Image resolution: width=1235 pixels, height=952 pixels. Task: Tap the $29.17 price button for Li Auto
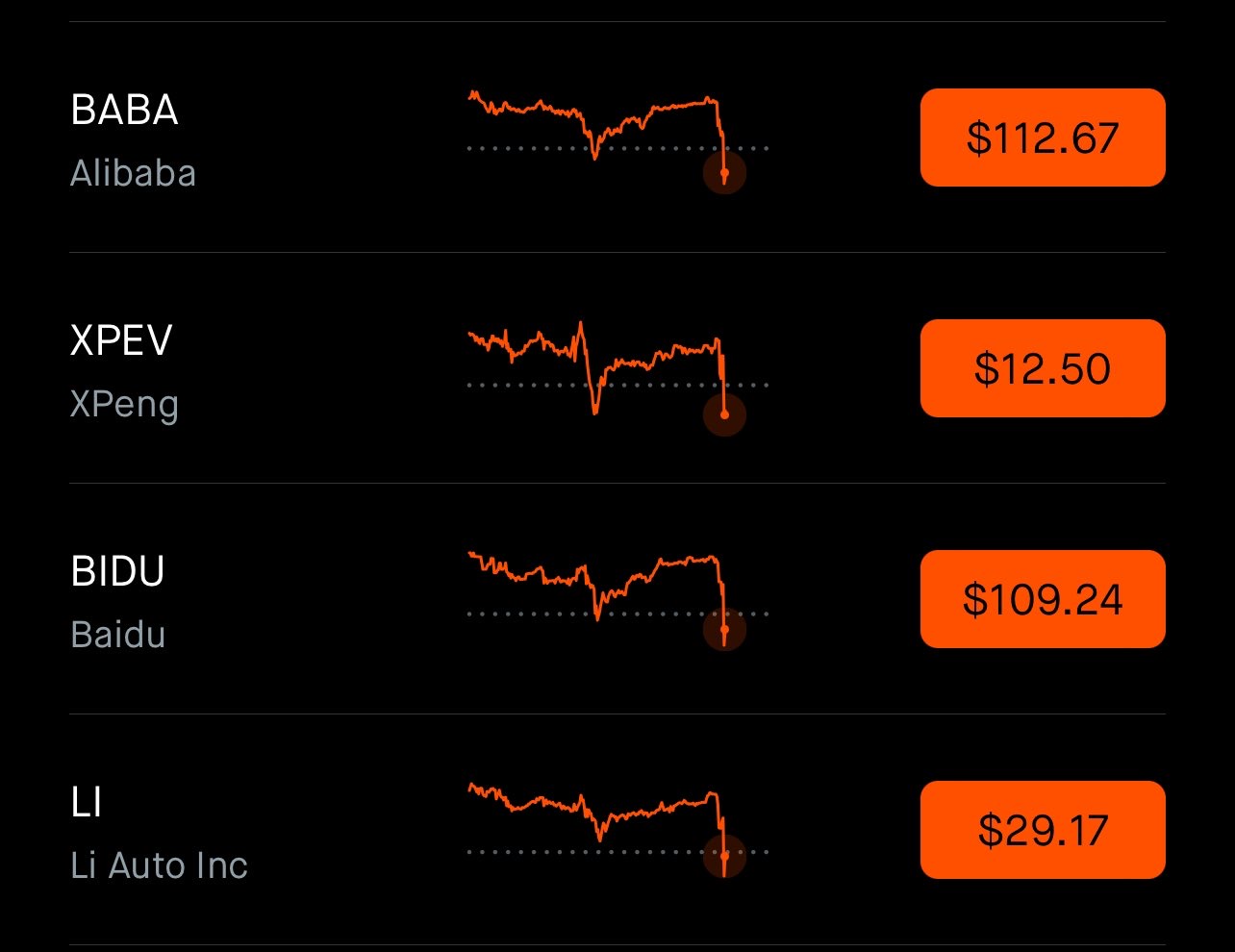pos(1043,830)
